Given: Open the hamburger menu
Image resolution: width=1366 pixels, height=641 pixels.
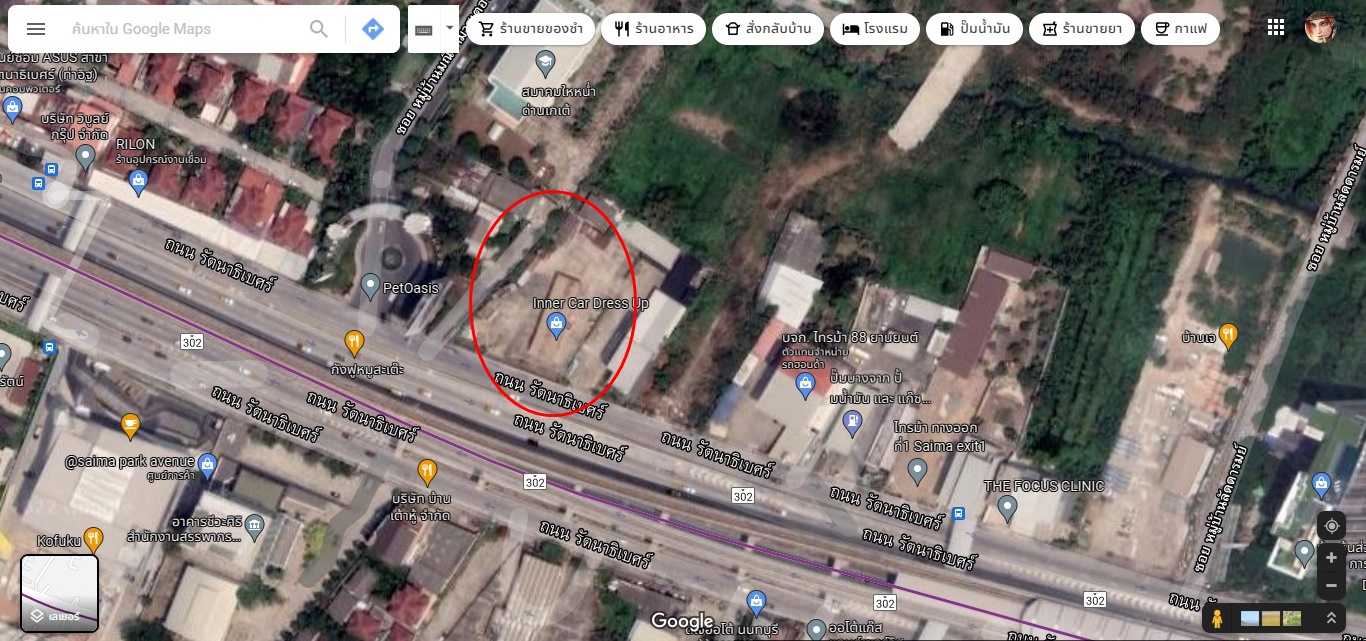Looking at the screenshot, I should tap(36, 29).
